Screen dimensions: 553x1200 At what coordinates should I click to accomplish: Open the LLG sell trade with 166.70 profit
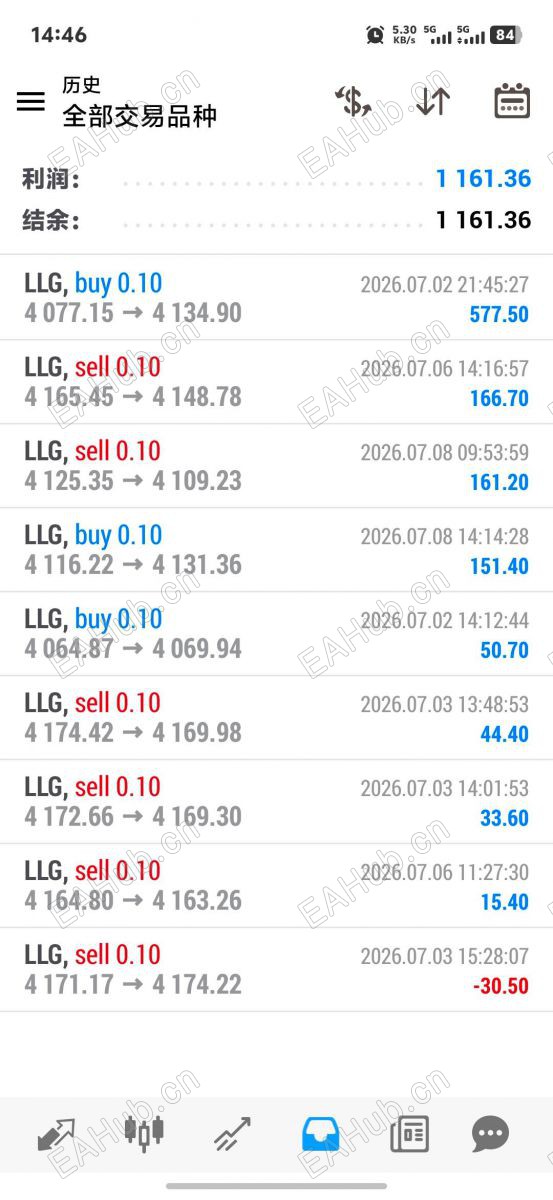point(276,382)
